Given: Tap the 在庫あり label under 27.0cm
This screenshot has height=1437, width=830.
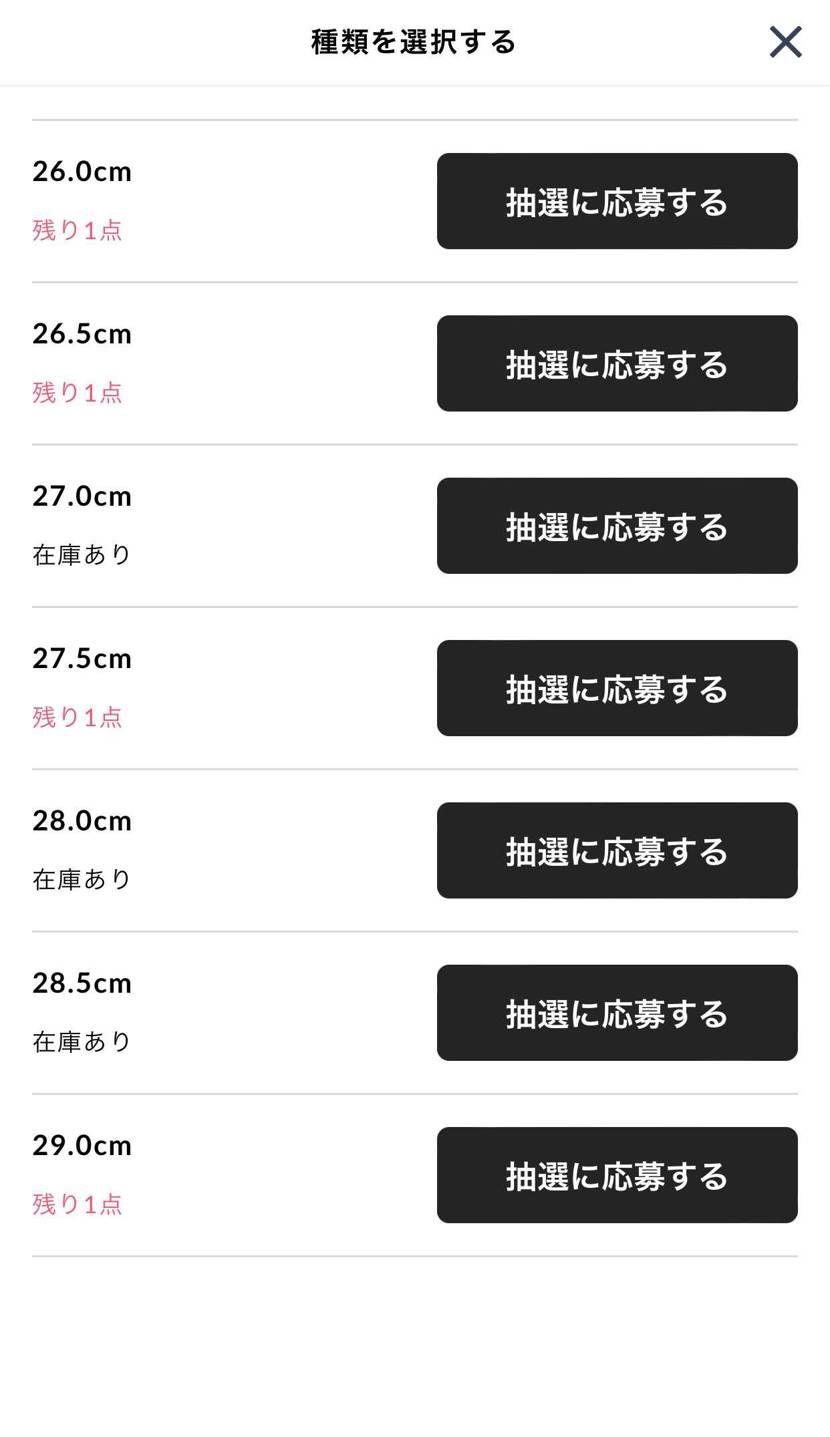Looking at the screenshot, I should tap(77, 554).
